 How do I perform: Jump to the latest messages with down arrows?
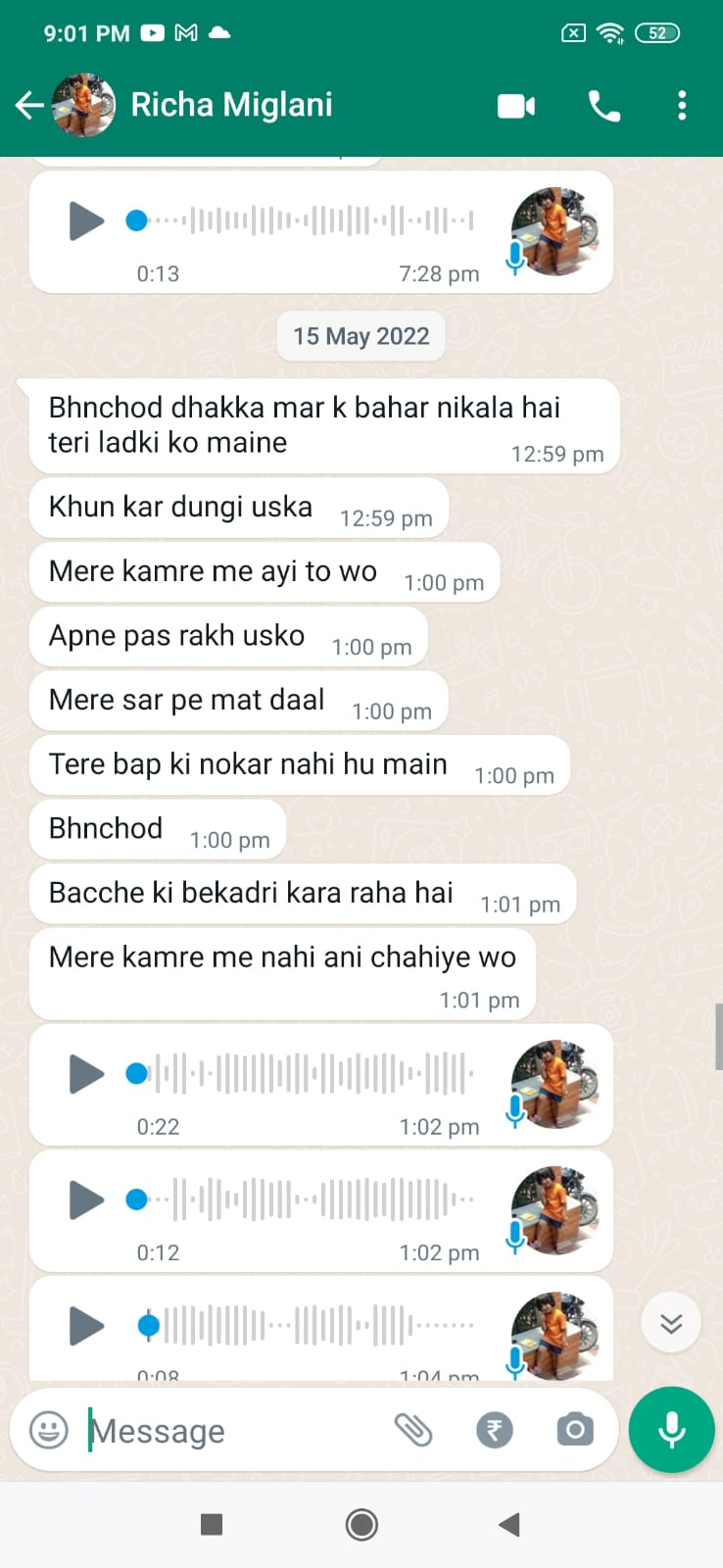coord(671,1324)
